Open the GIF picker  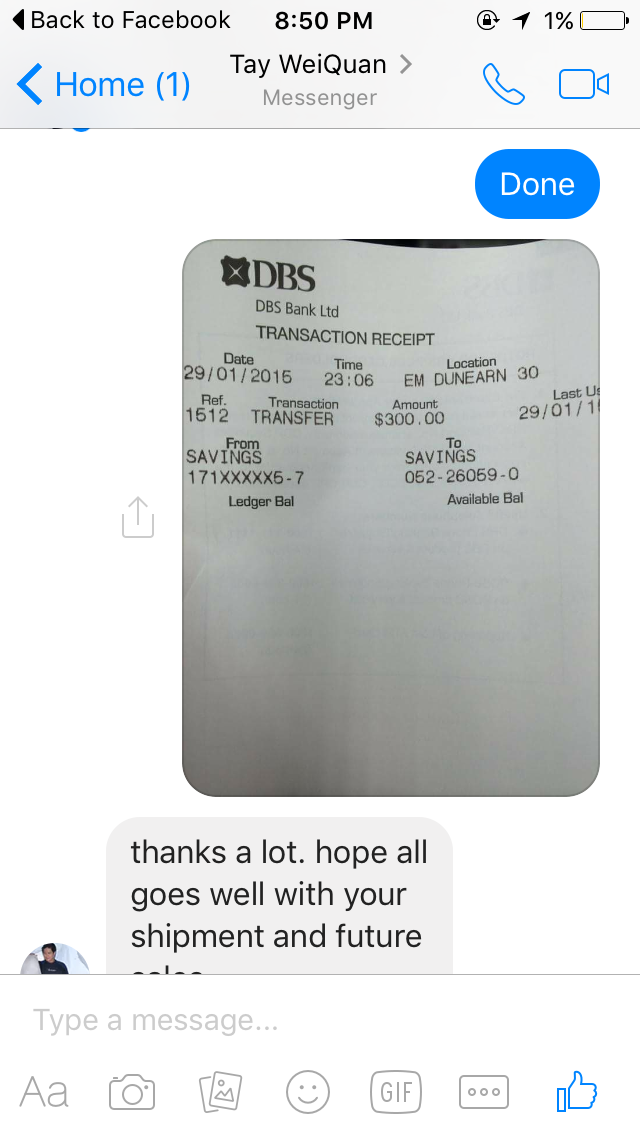point(396,1091)
